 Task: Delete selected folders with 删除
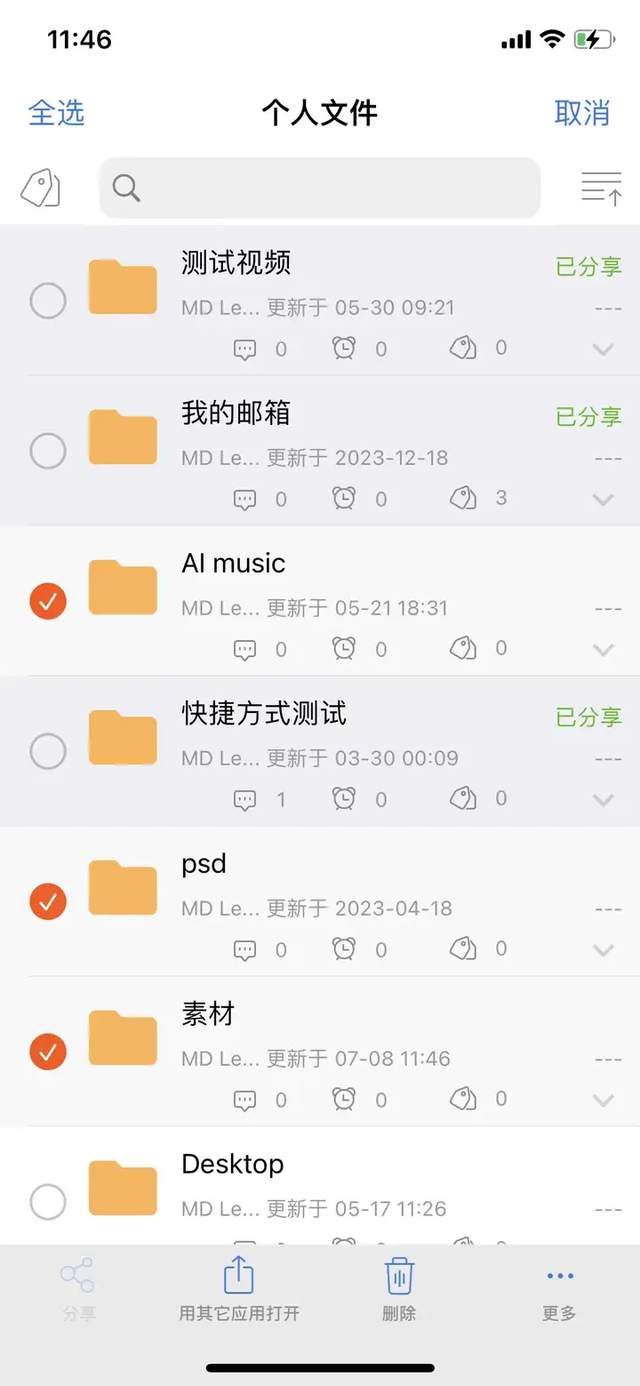click(399, 1290)
